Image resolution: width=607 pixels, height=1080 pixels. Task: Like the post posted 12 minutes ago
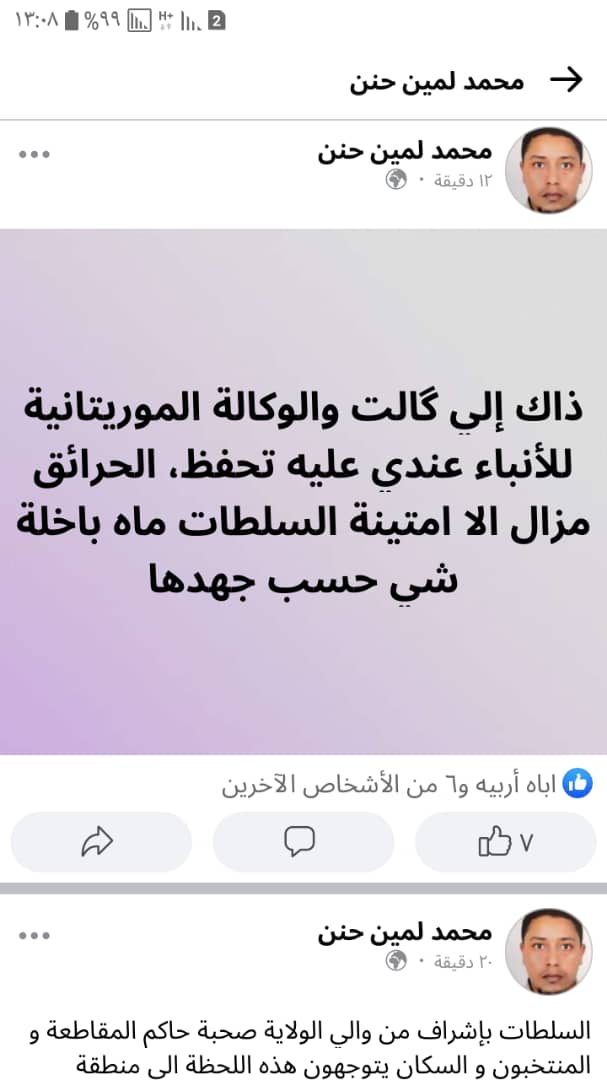tap(504, 842)
